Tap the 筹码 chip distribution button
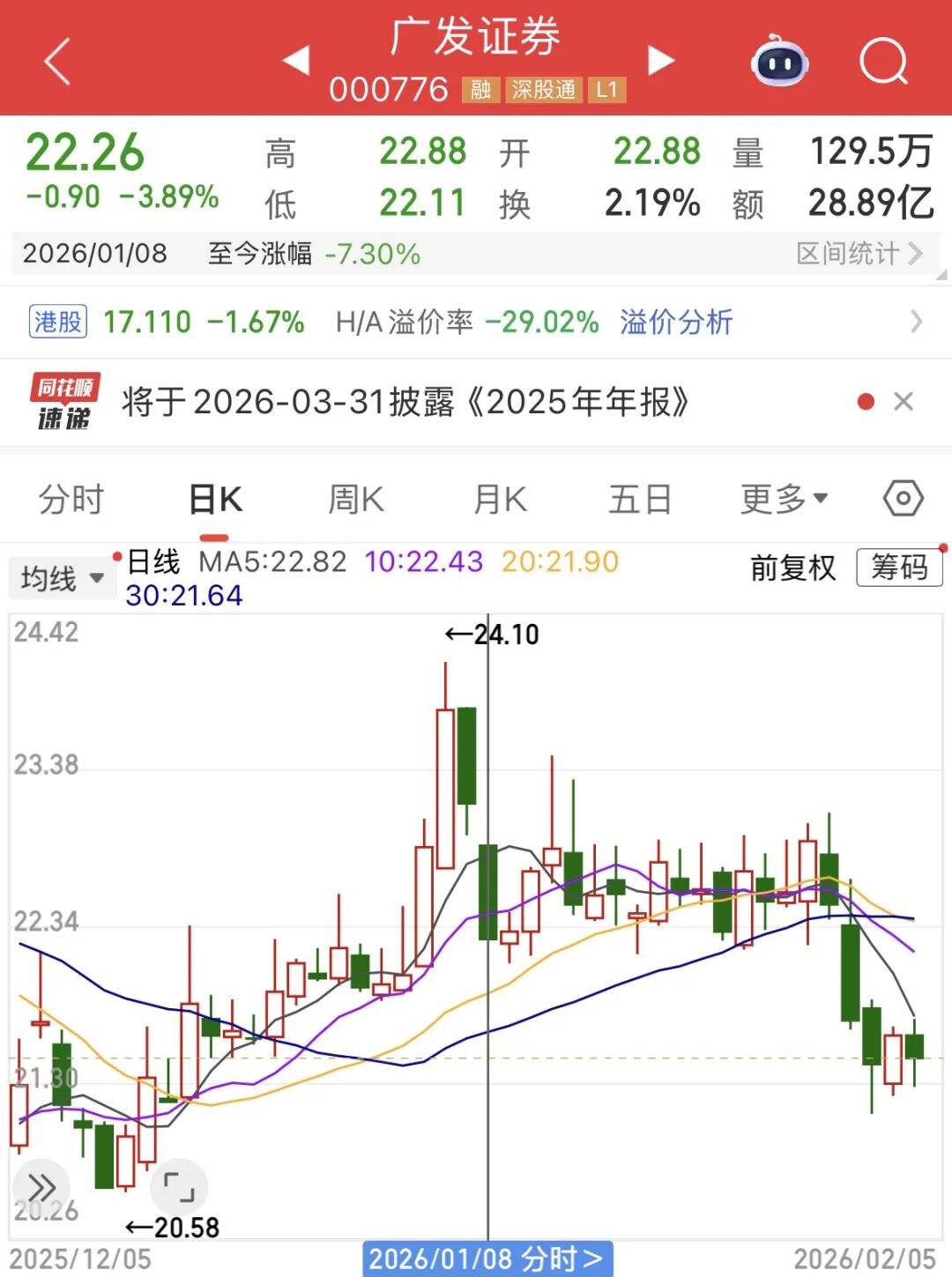The height and width of the screenshot is (1277, 952). pyautogui.click(x=899, y=568)
